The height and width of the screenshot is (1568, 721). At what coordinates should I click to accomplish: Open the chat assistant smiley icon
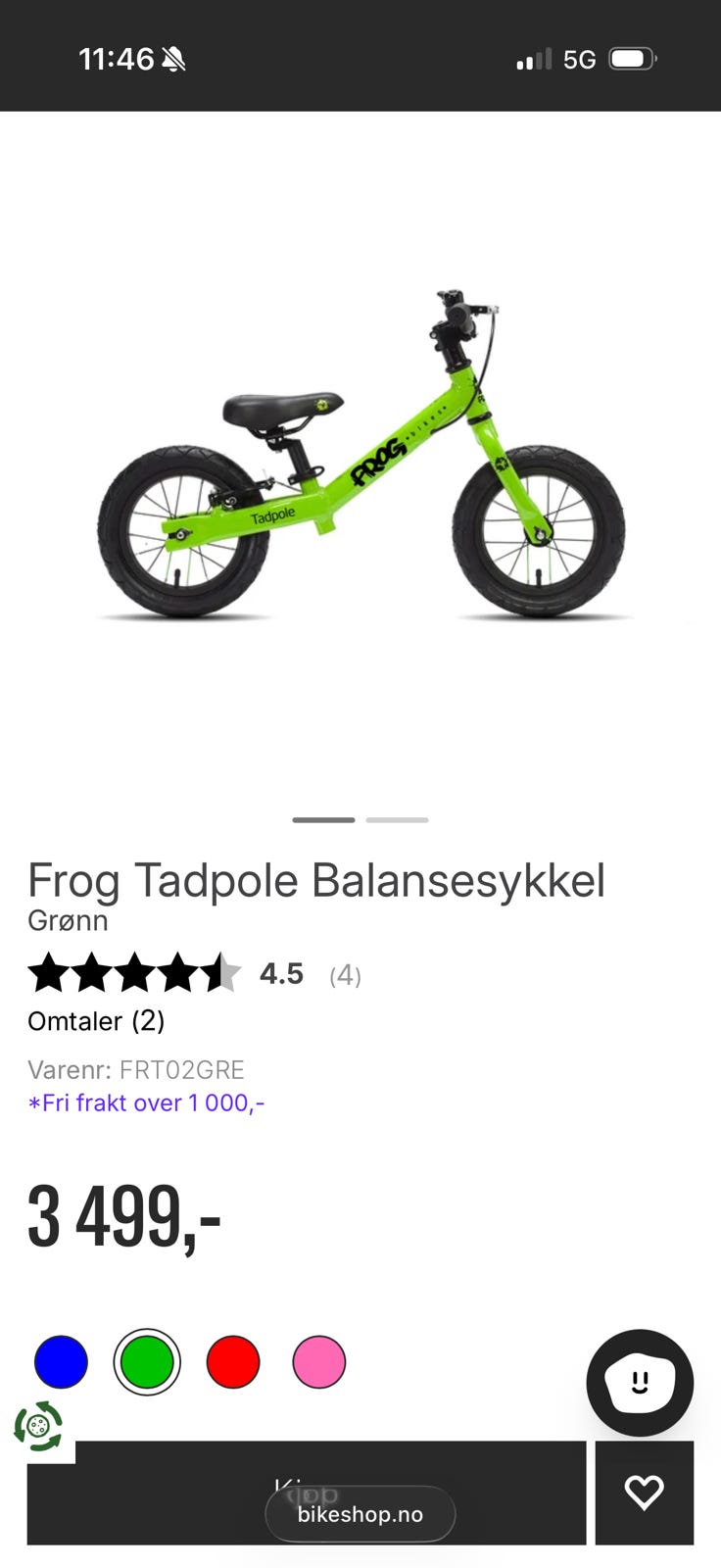click(x=640, y=1383)
